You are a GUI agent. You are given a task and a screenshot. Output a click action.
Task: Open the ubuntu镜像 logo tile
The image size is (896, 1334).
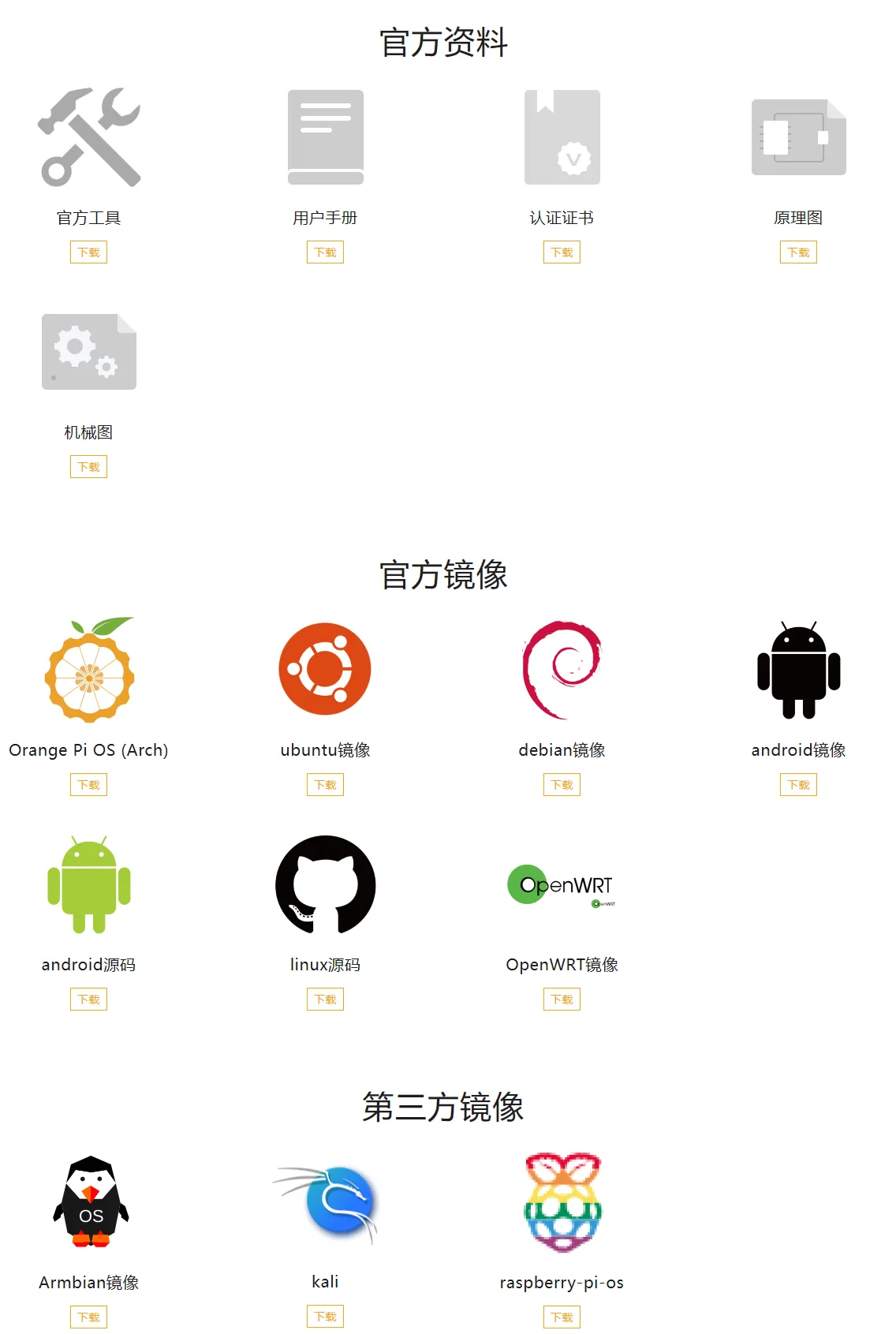(325, 669)
